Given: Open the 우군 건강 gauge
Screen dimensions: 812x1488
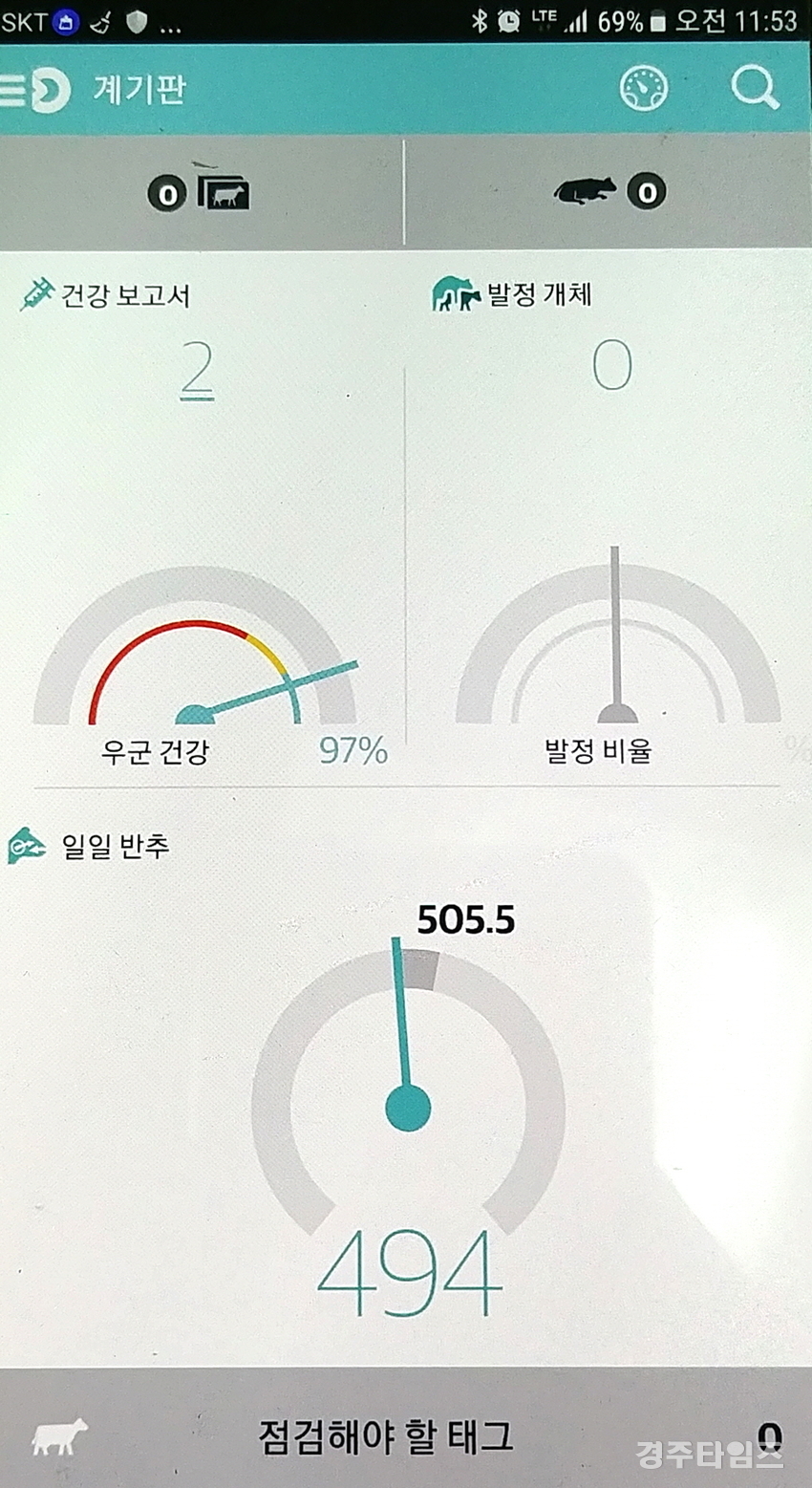Looking at the screenshot, I should pyautogui.click(x=196, y=659).
